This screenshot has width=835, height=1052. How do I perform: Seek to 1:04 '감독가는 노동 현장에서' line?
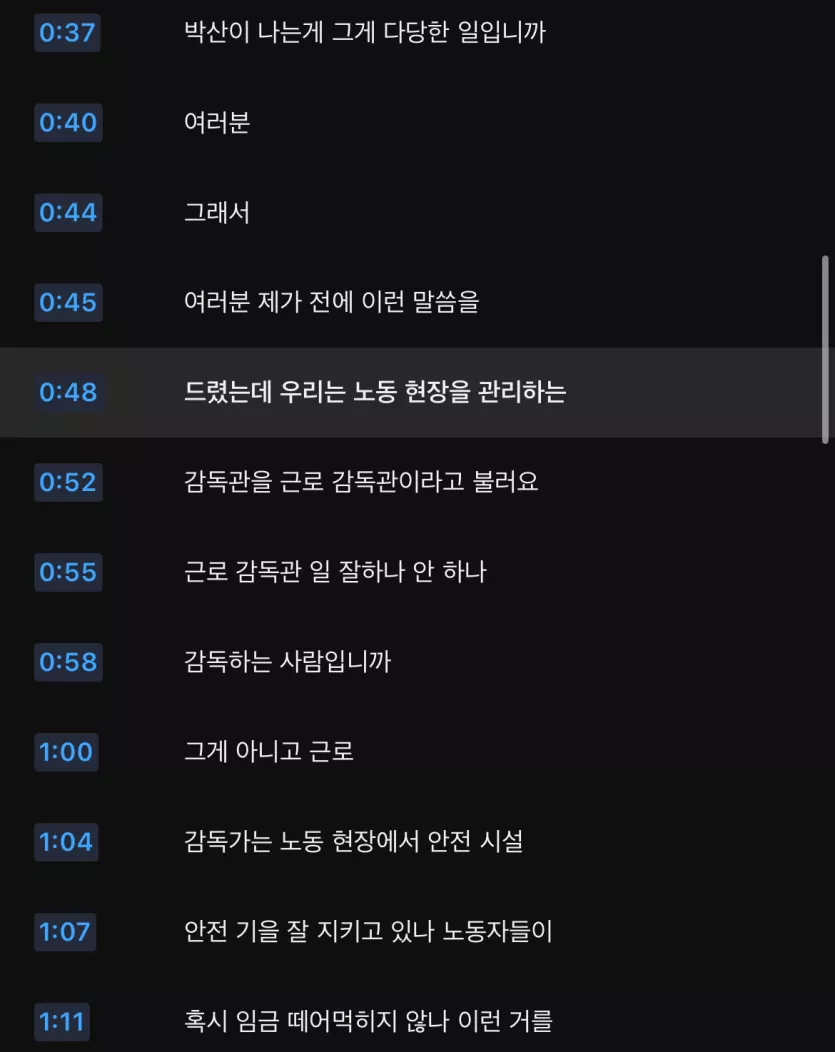353,842
